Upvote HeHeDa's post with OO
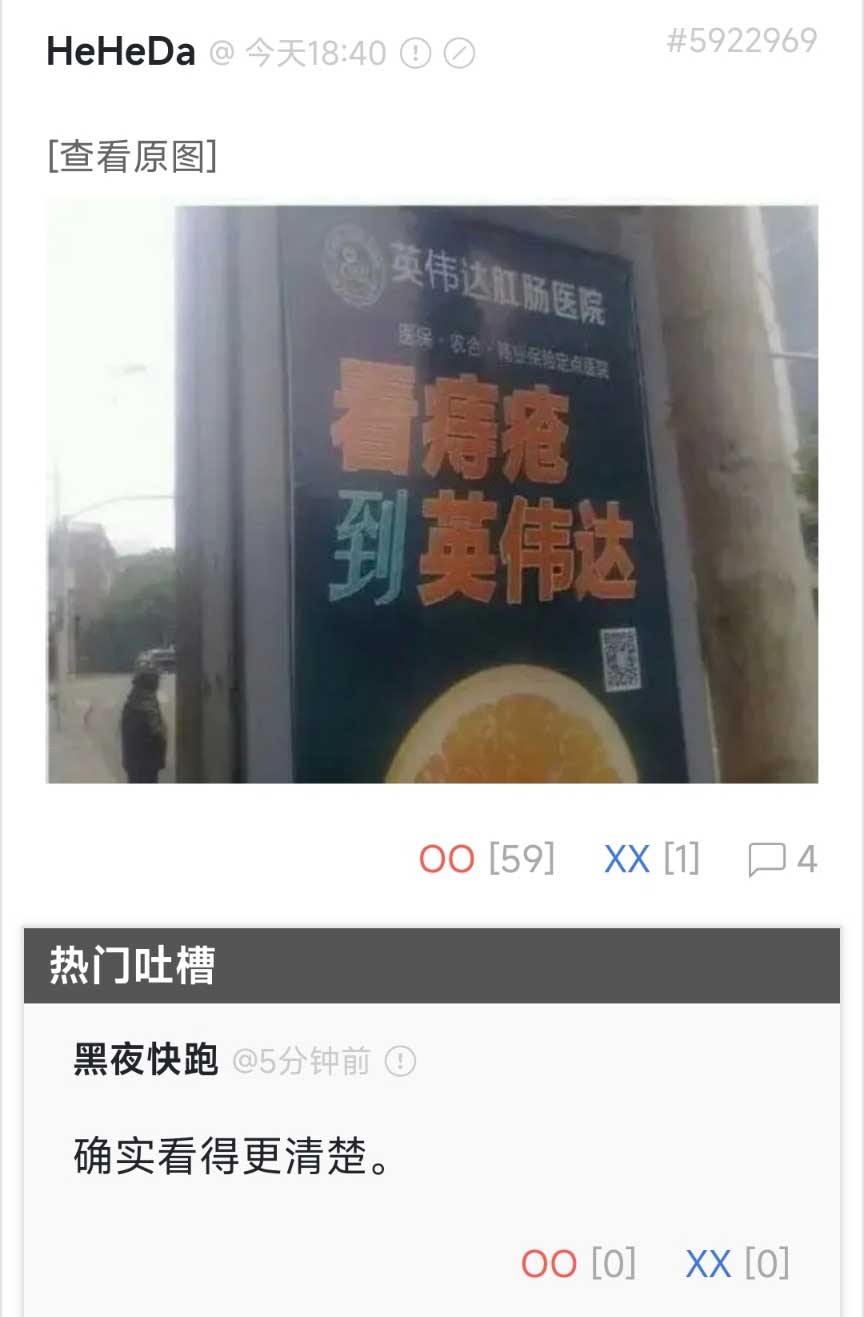The width and height of the screenshot is (864, 1317). (x=447, y=860)
